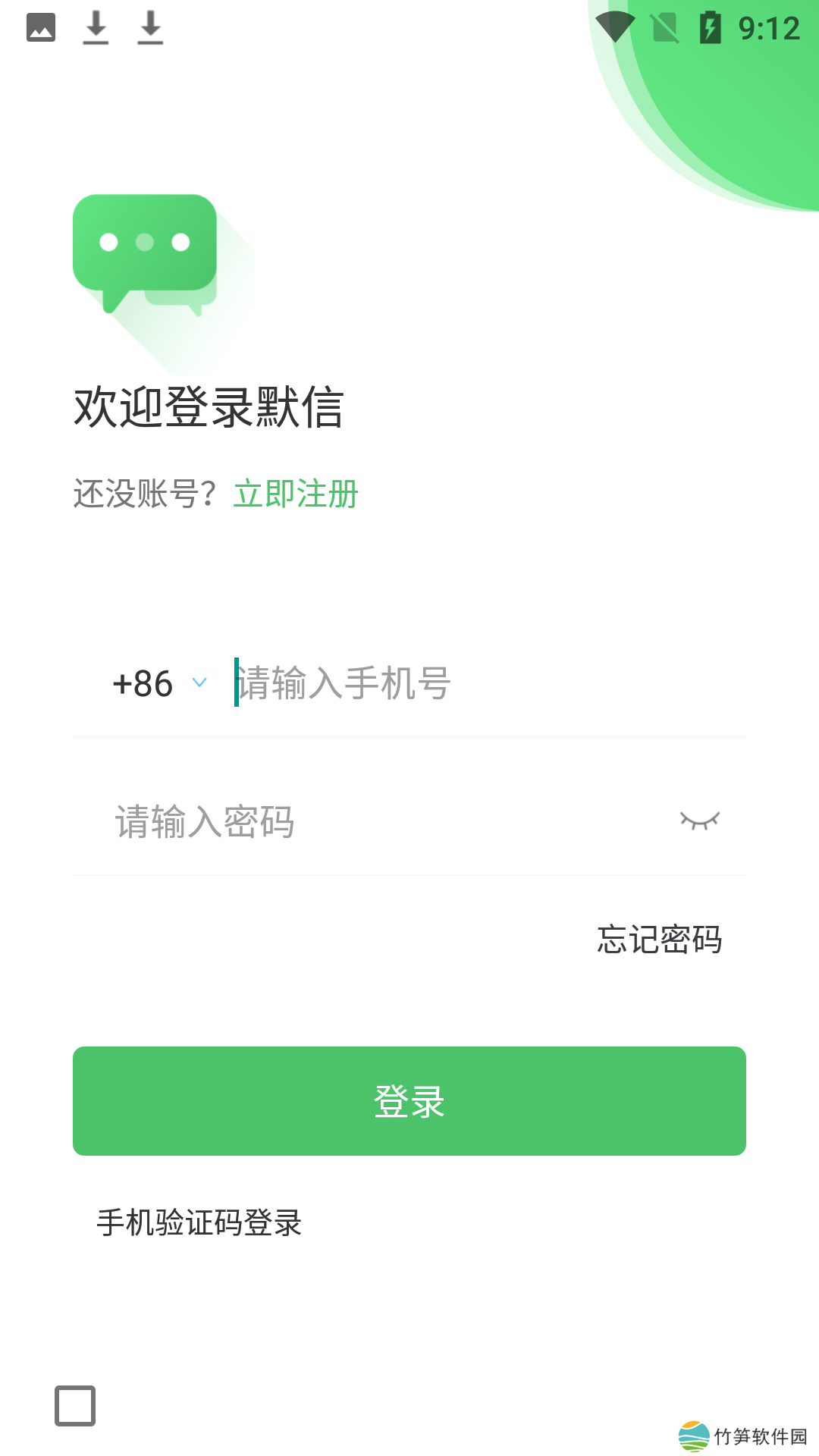
Task: Tap the 立即注册 register link
Action: point(296,494)
